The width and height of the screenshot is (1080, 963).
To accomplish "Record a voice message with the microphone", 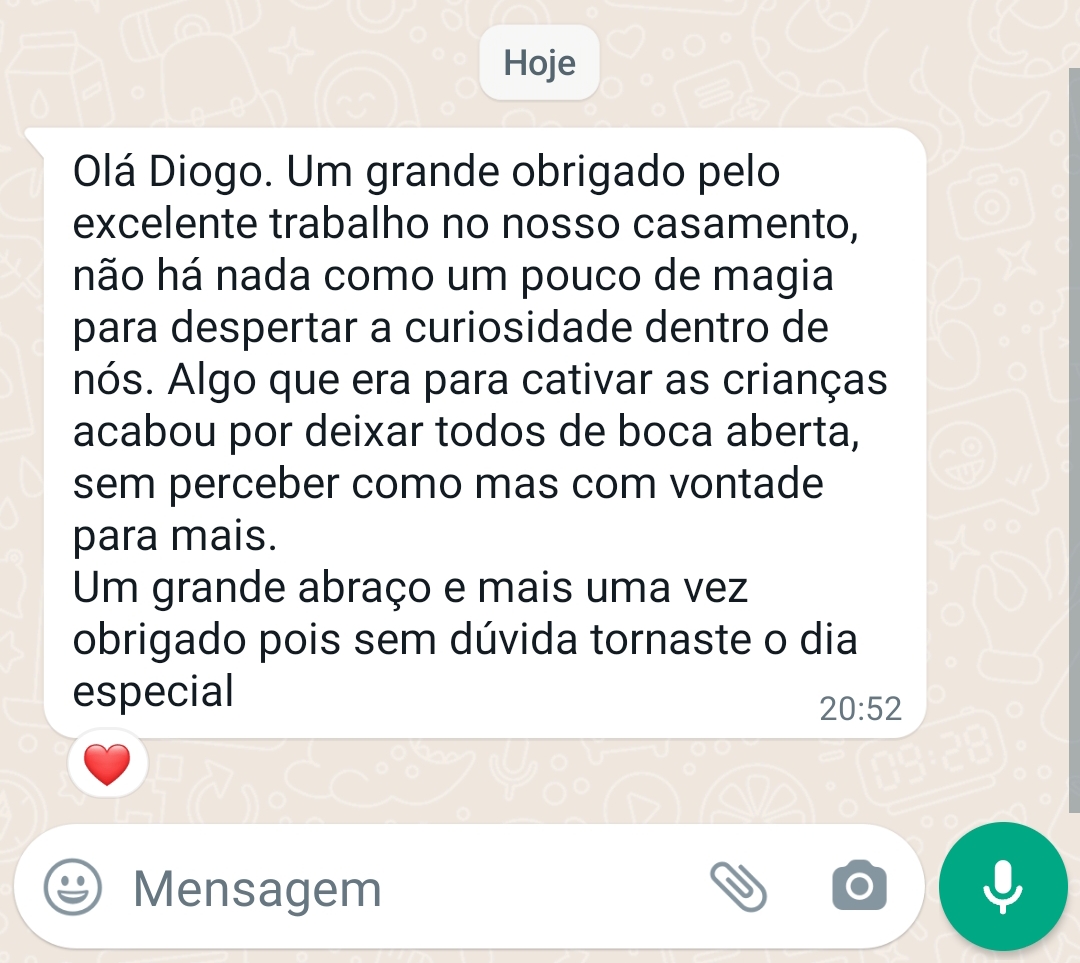I will tap(1003, 886).
